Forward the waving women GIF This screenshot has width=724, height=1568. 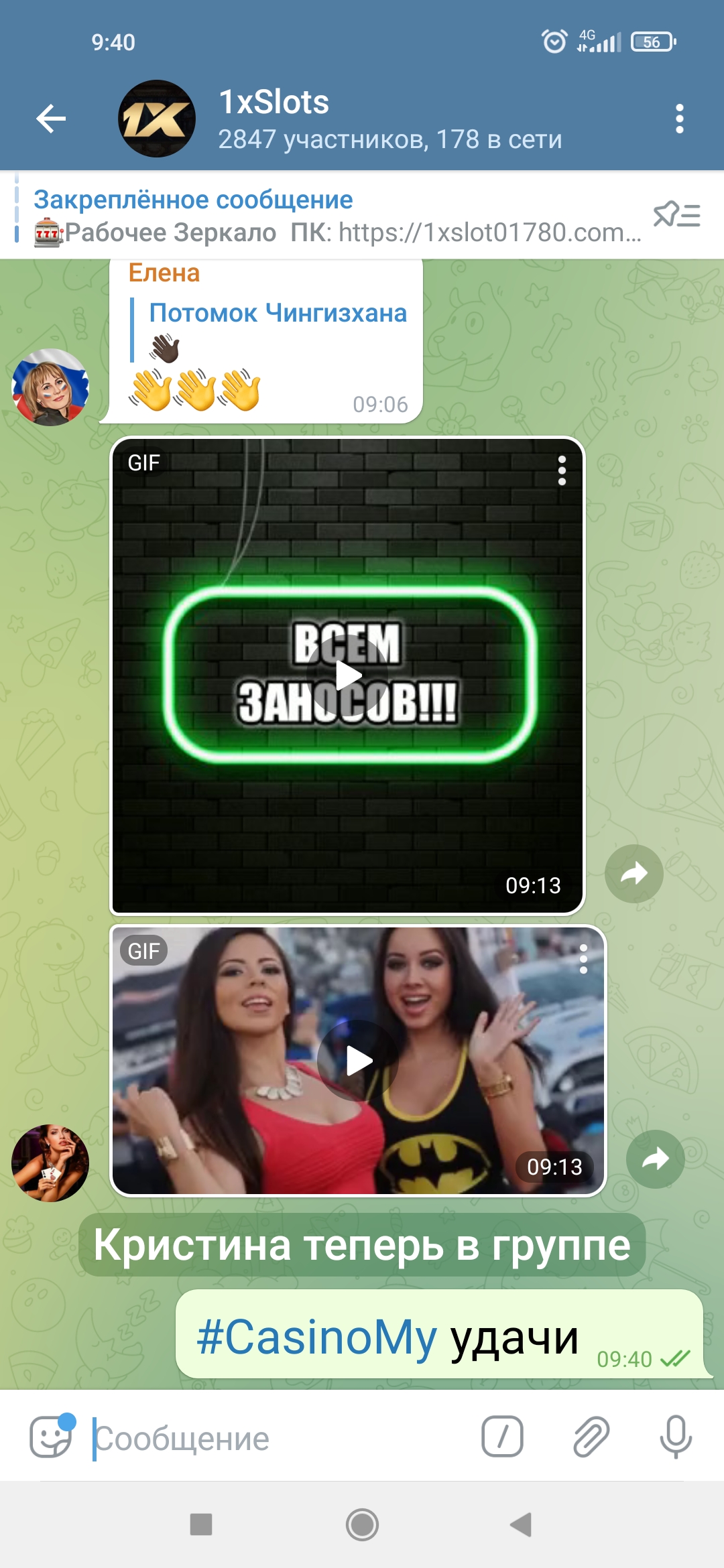click(x=655, y=1159)
